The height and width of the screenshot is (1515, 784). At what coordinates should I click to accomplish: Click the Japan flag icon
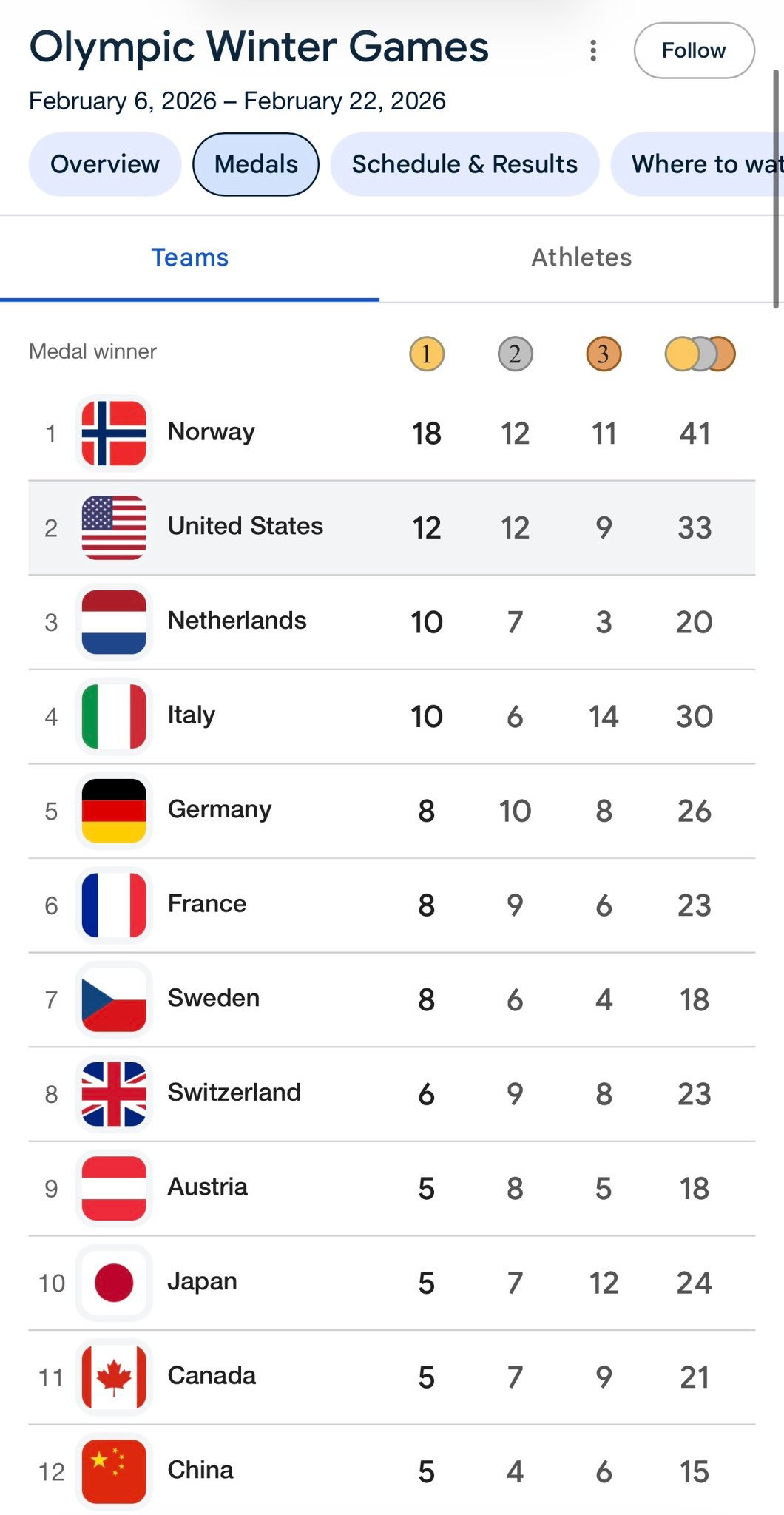(x=113, y=1281)
